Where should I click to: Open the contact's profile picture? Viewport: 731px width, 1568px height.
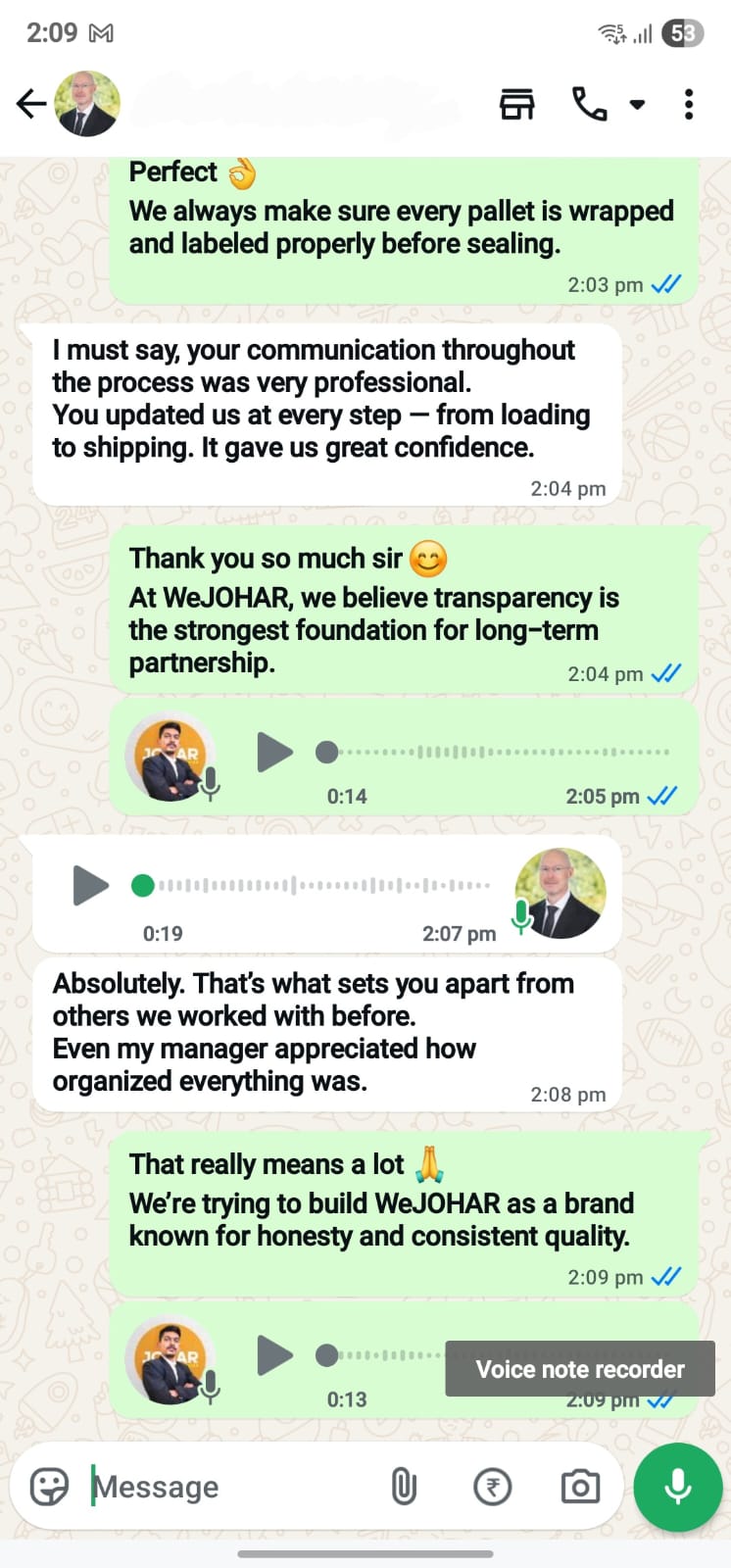tap(87, 103)
